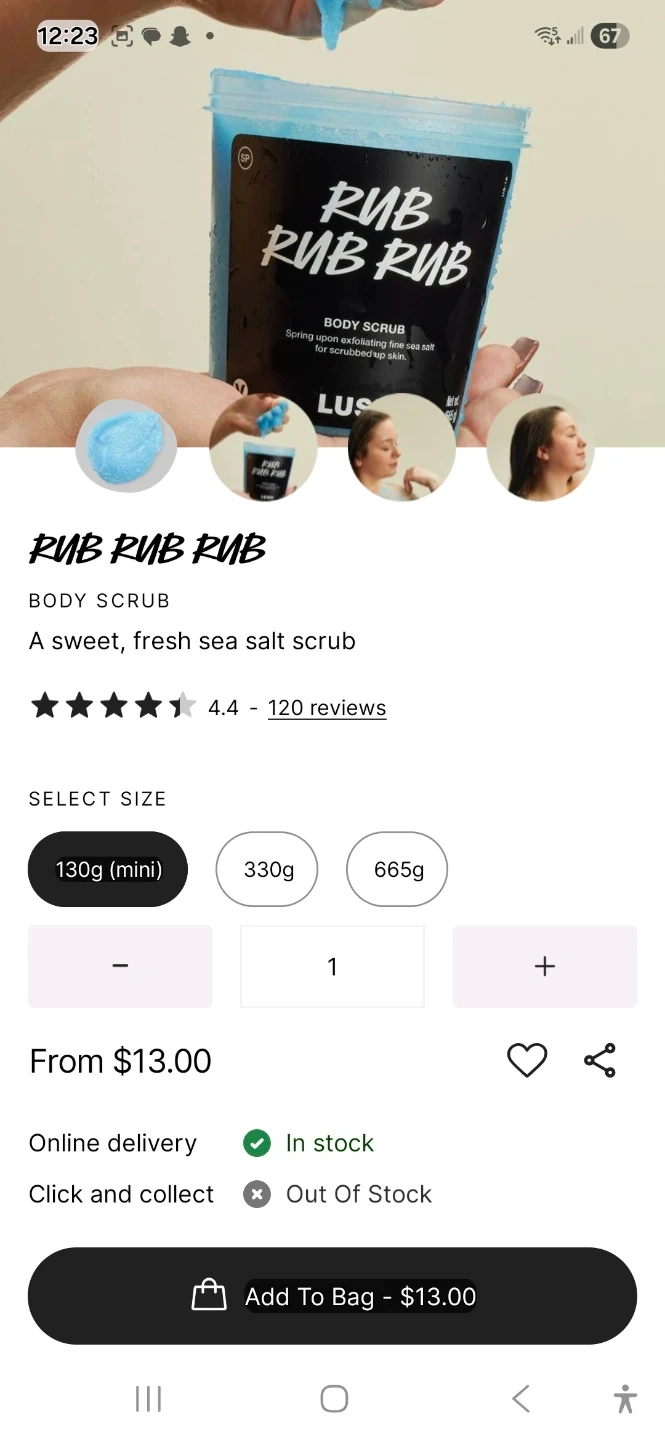Screen dimensions: 665x1440
Task: Pick the 665g size
Action: point(397,869)
